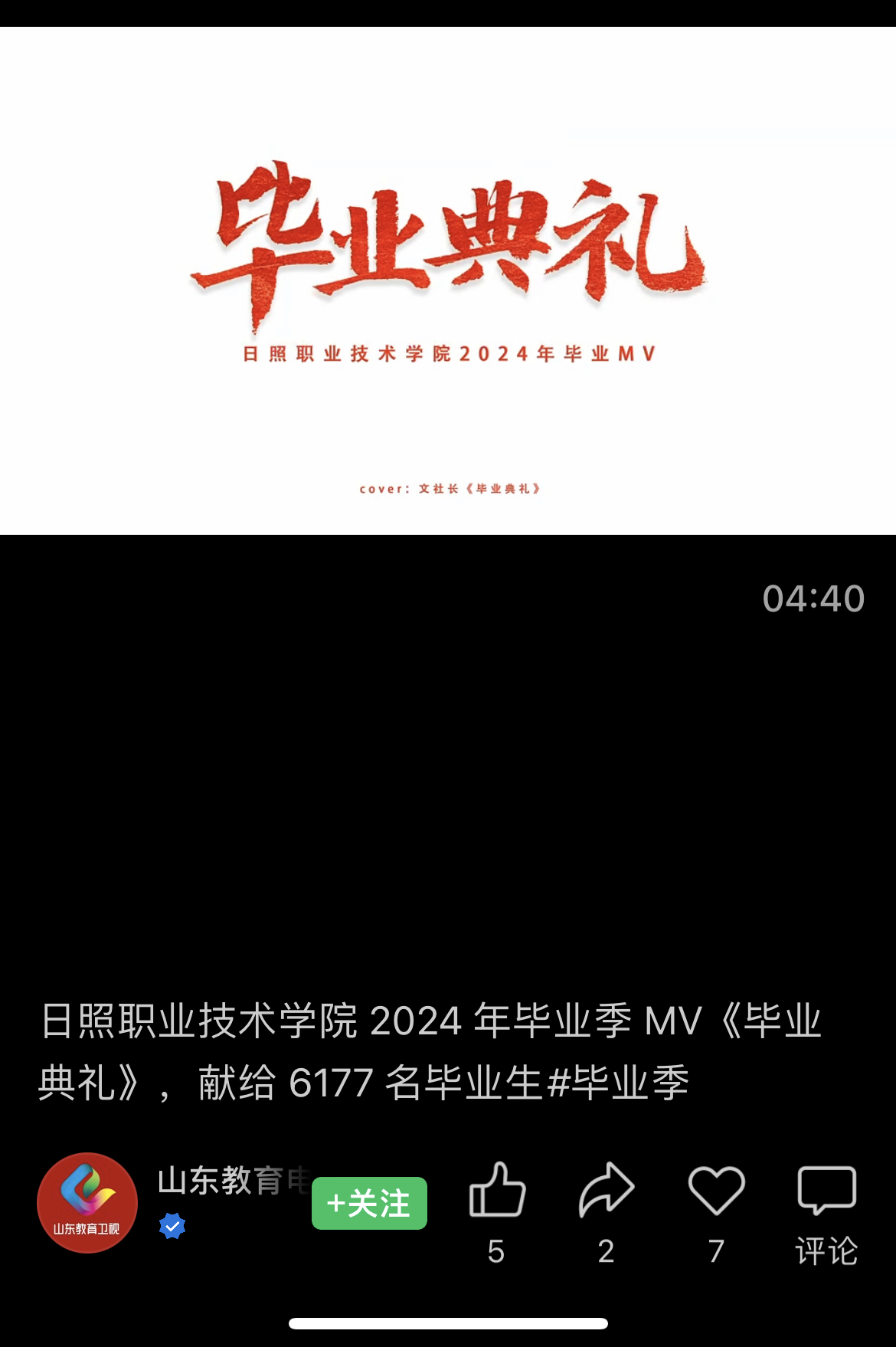Tap the 毕业典礼 video to play or pause
The image size is (896, 1347).
click(x=448, y=280)
